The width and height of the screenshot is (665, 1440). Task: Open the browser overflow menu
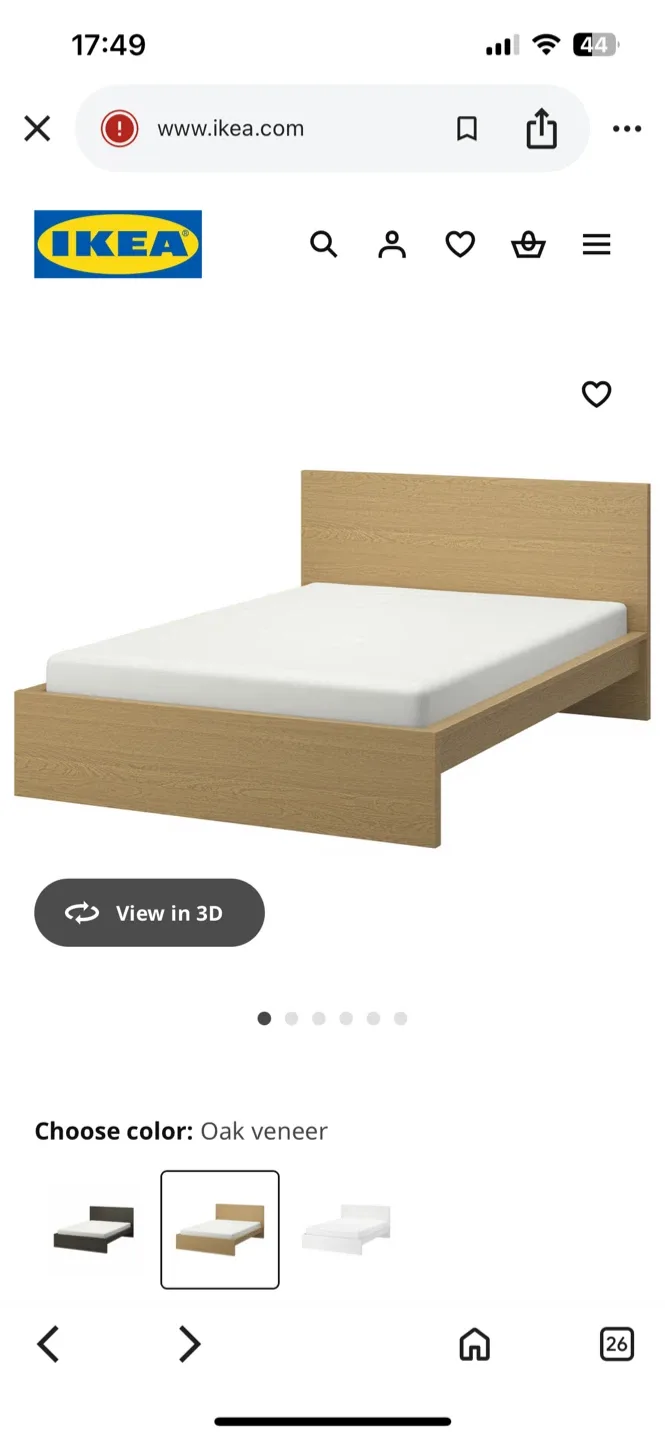point(627,128)
